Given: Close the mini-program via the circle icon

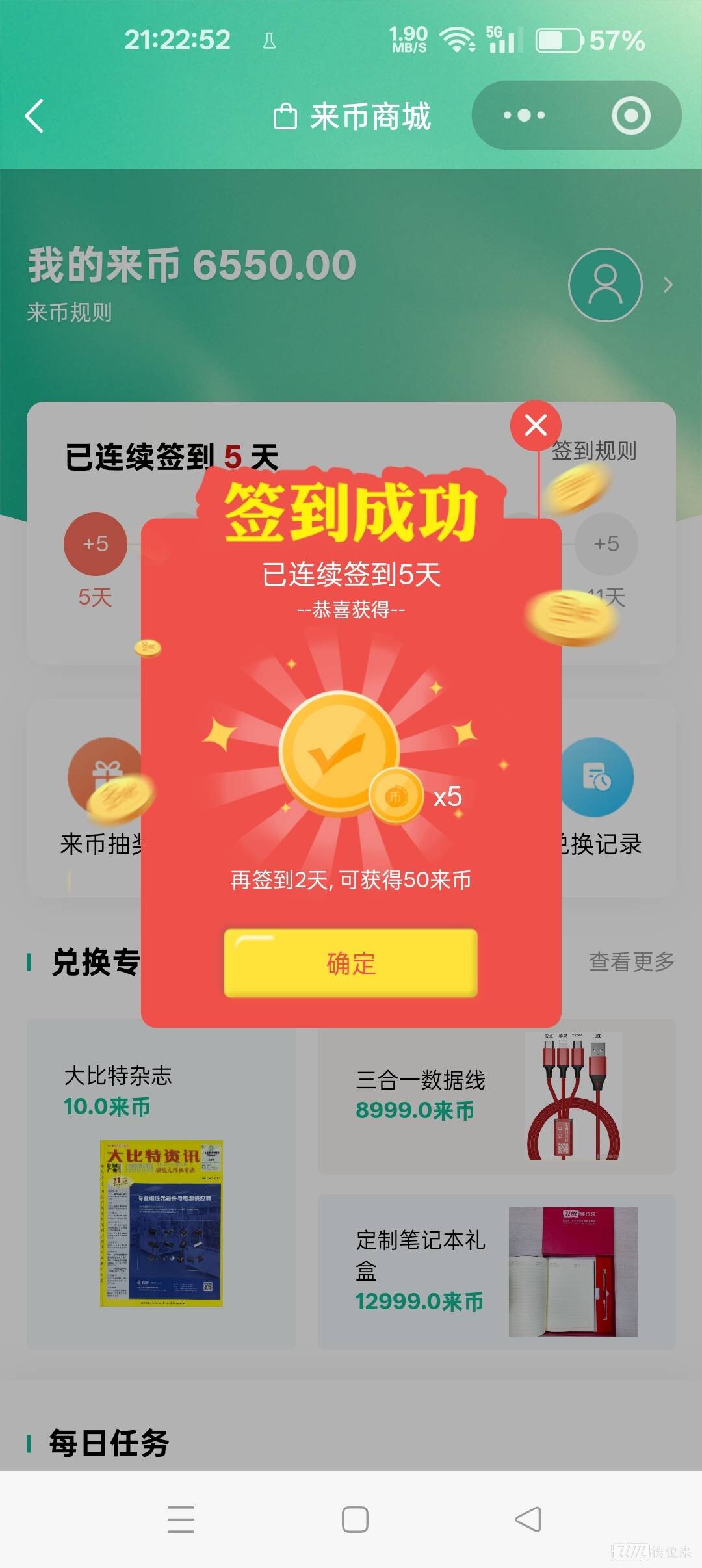Looking at the screenshot, I should point(630,116).
